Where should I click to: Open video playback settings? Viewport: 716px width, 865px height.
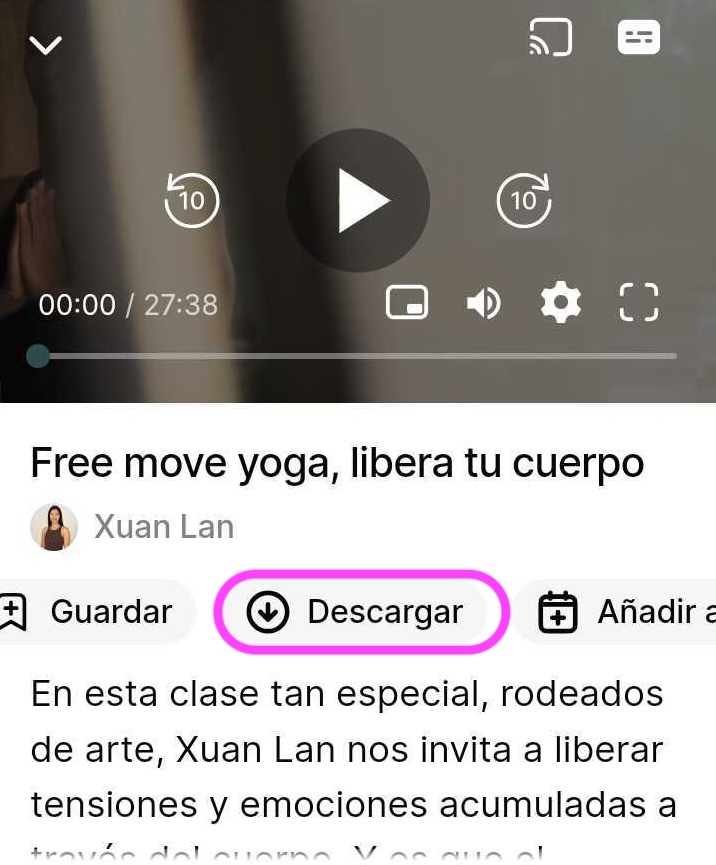pyautogui.click(x=560, y=302)
